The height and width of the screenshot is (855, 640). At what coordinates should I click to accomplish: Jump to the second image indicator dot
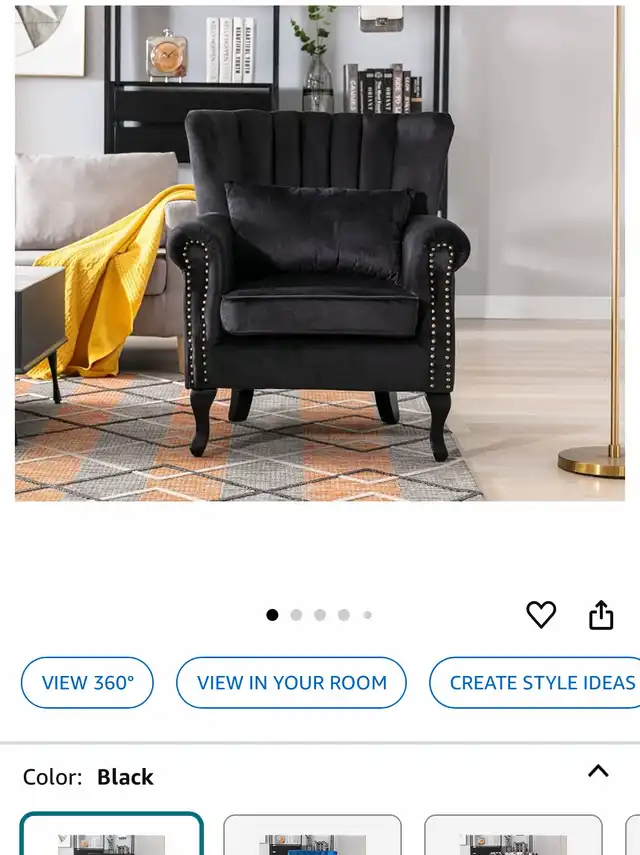pyautogui.click(x=296, y=615)
